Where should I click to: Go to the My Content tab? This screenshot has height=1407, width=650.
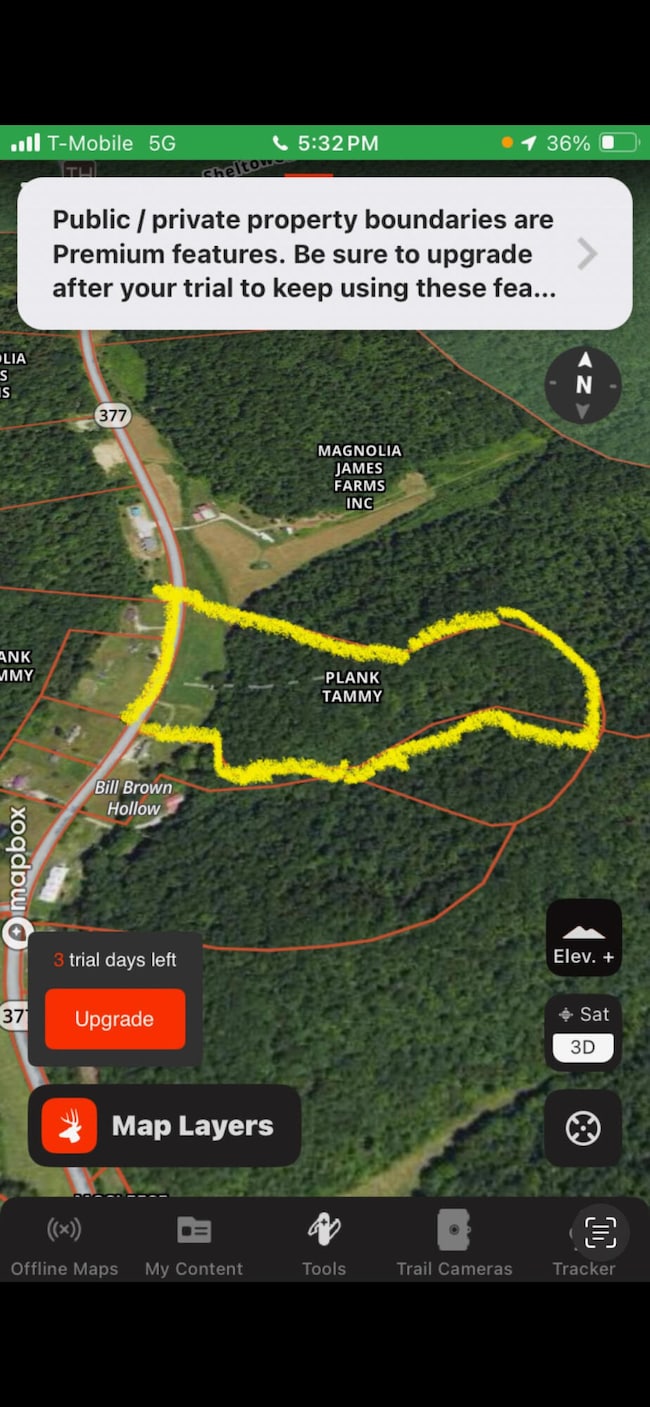(x=194, y=1245)
